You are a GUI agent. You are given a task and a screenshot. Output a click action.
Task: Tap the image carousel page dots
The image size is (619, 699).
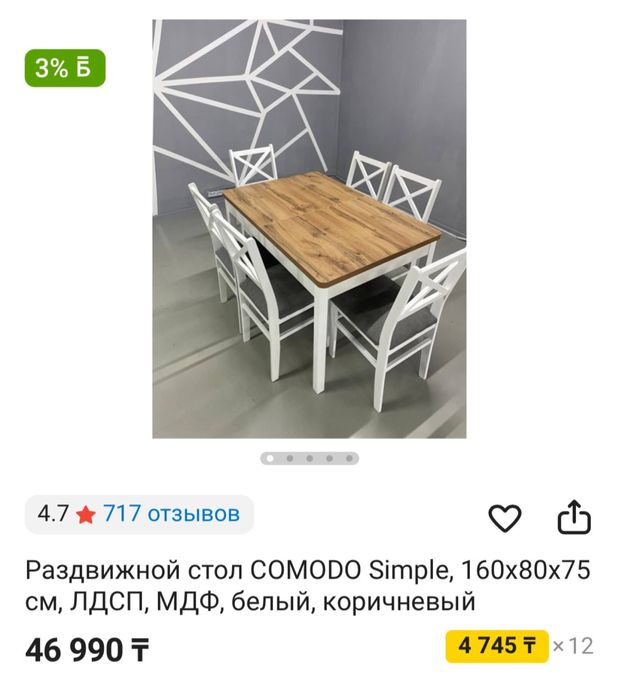coord(309,459)
